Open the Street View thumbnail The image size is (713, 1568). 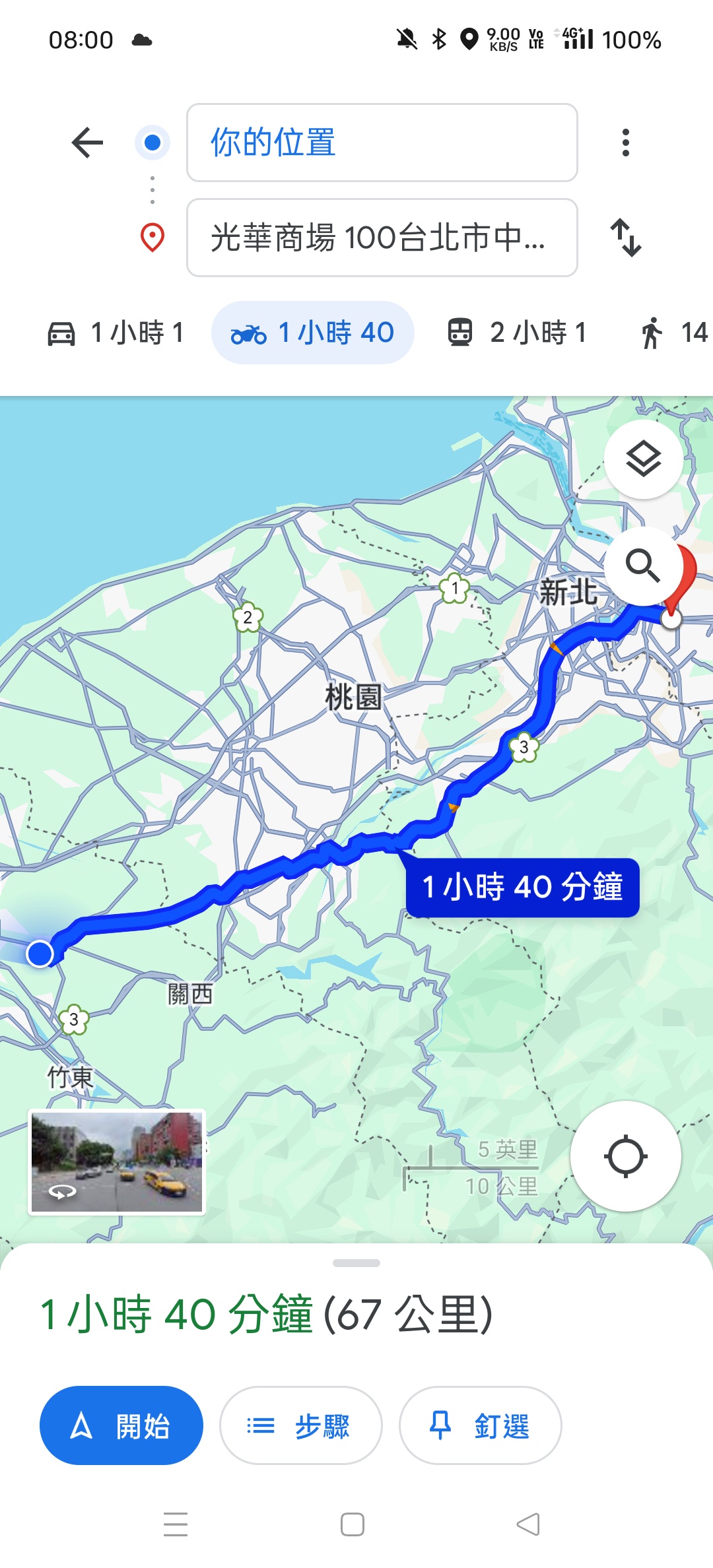[117, 1162]
